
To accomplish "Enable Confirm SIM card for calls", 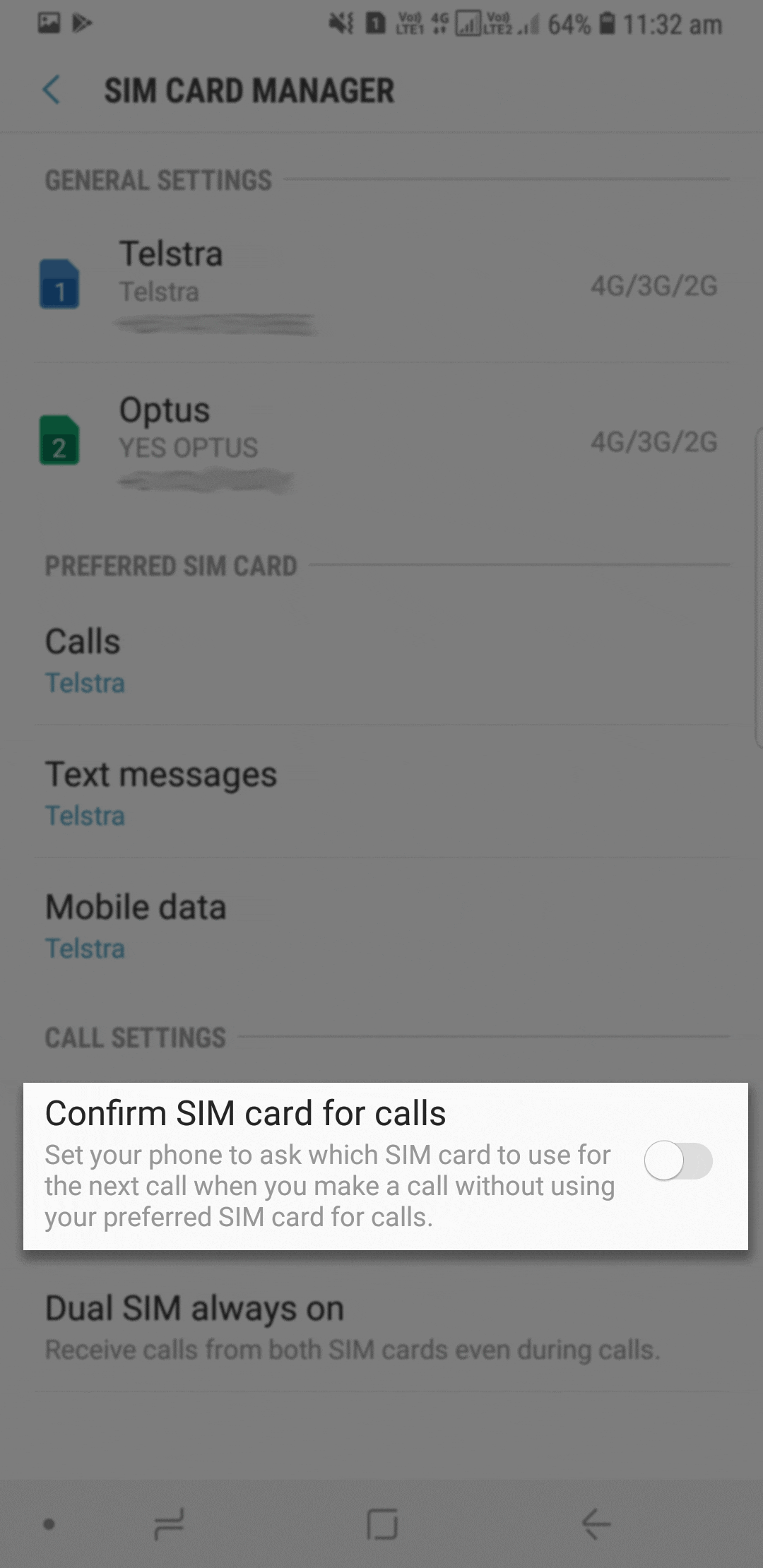I will pyautogui.click(x=678, y=1160).
